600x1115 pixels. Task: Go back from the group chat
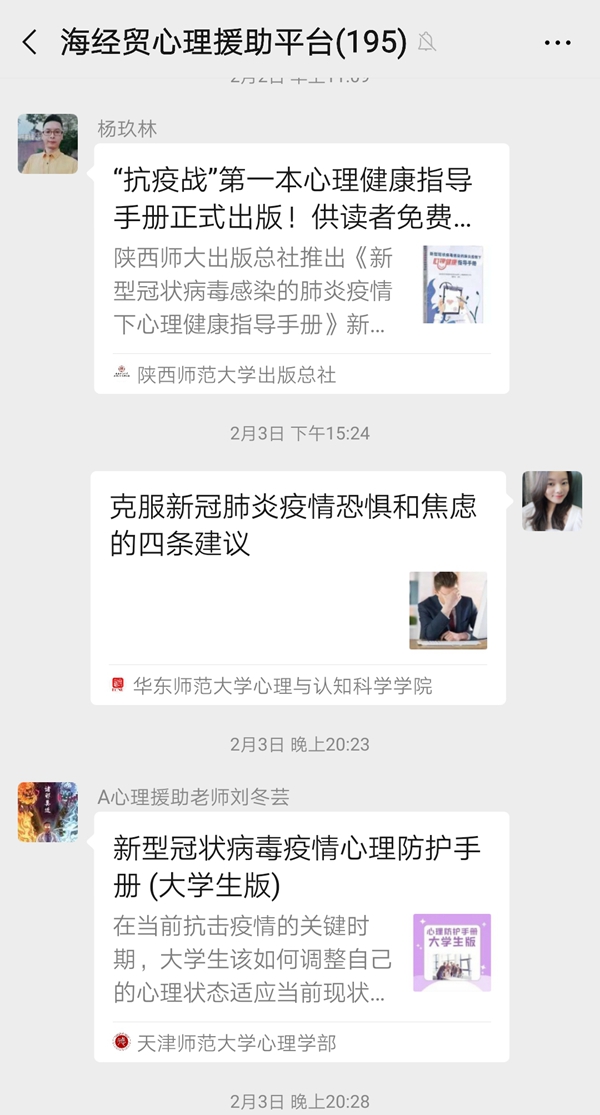click(x=30, y=42)
